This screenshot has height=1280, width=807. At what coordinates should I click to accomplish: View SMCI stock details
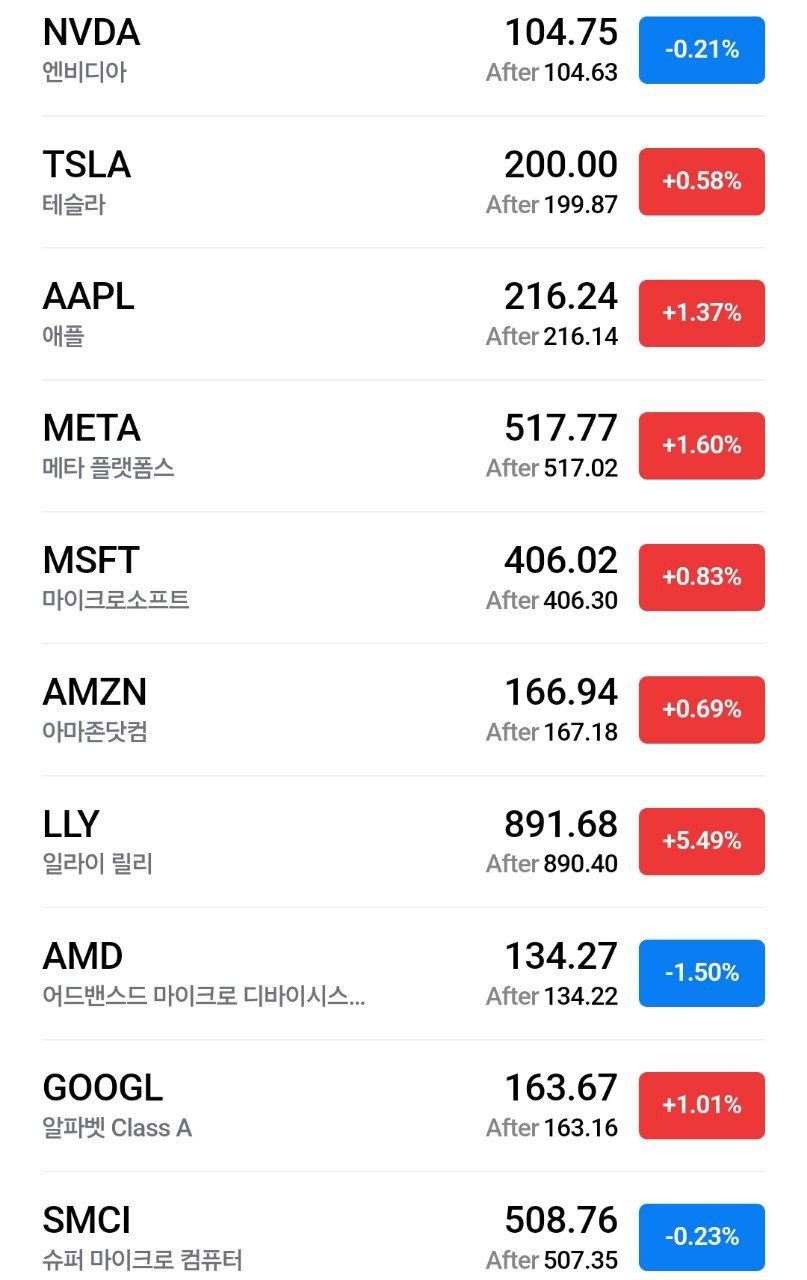pyautogui.click(x=403, y=1227)
